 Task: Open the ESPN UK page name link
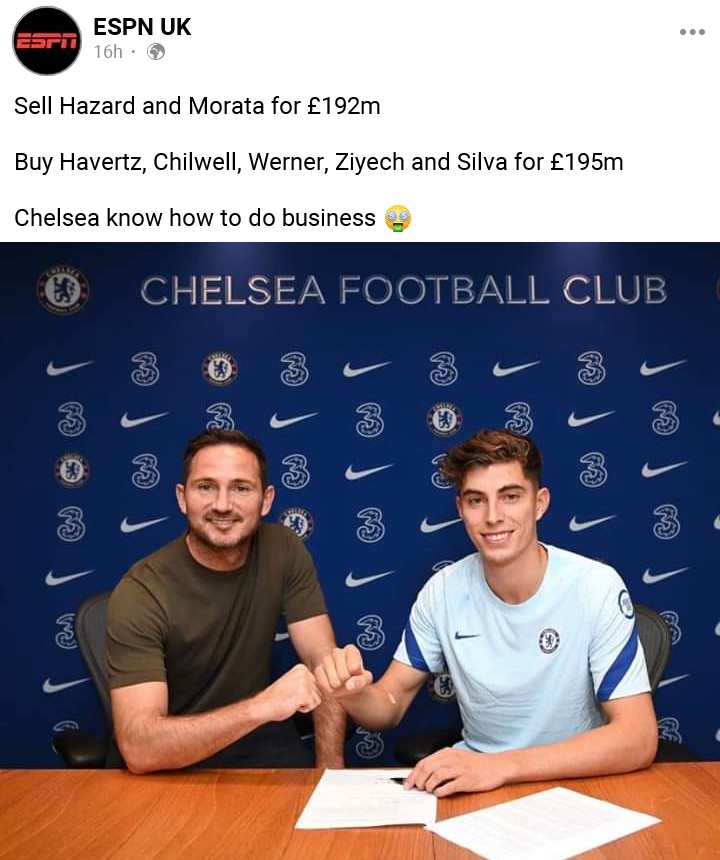[141, 27]
